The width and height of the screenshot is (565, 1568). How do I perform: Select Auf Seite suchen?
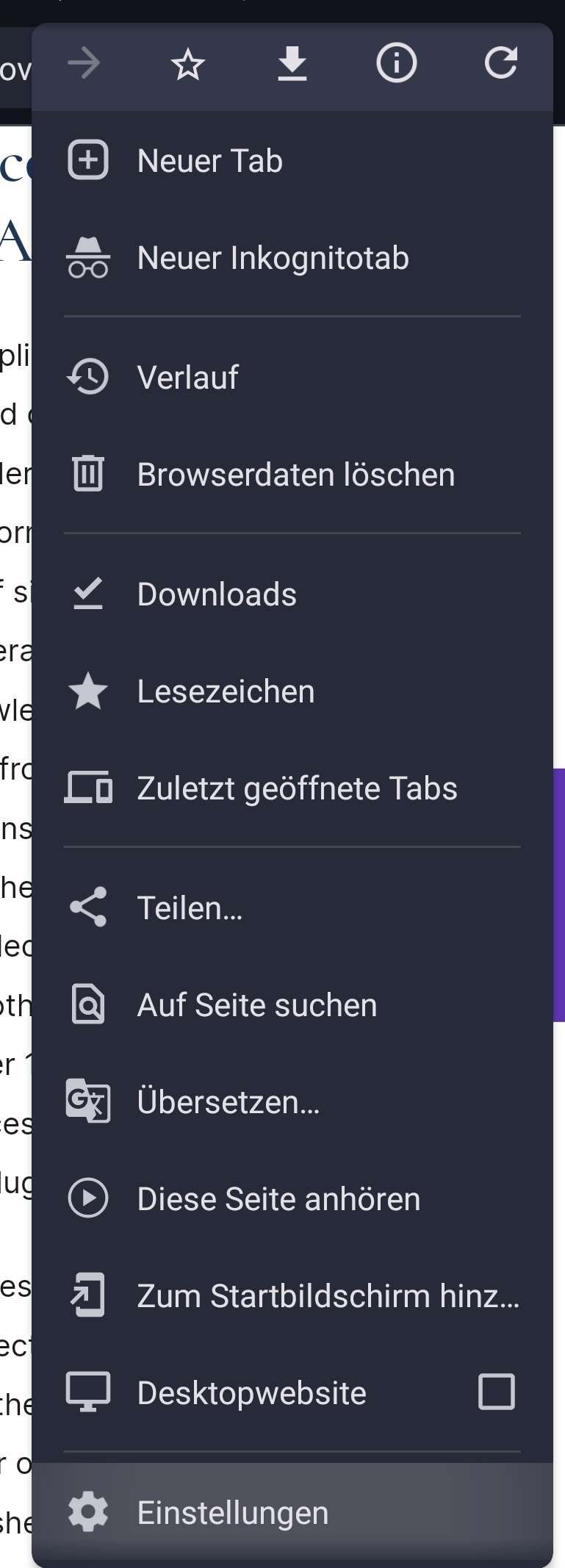point(256,1004)
